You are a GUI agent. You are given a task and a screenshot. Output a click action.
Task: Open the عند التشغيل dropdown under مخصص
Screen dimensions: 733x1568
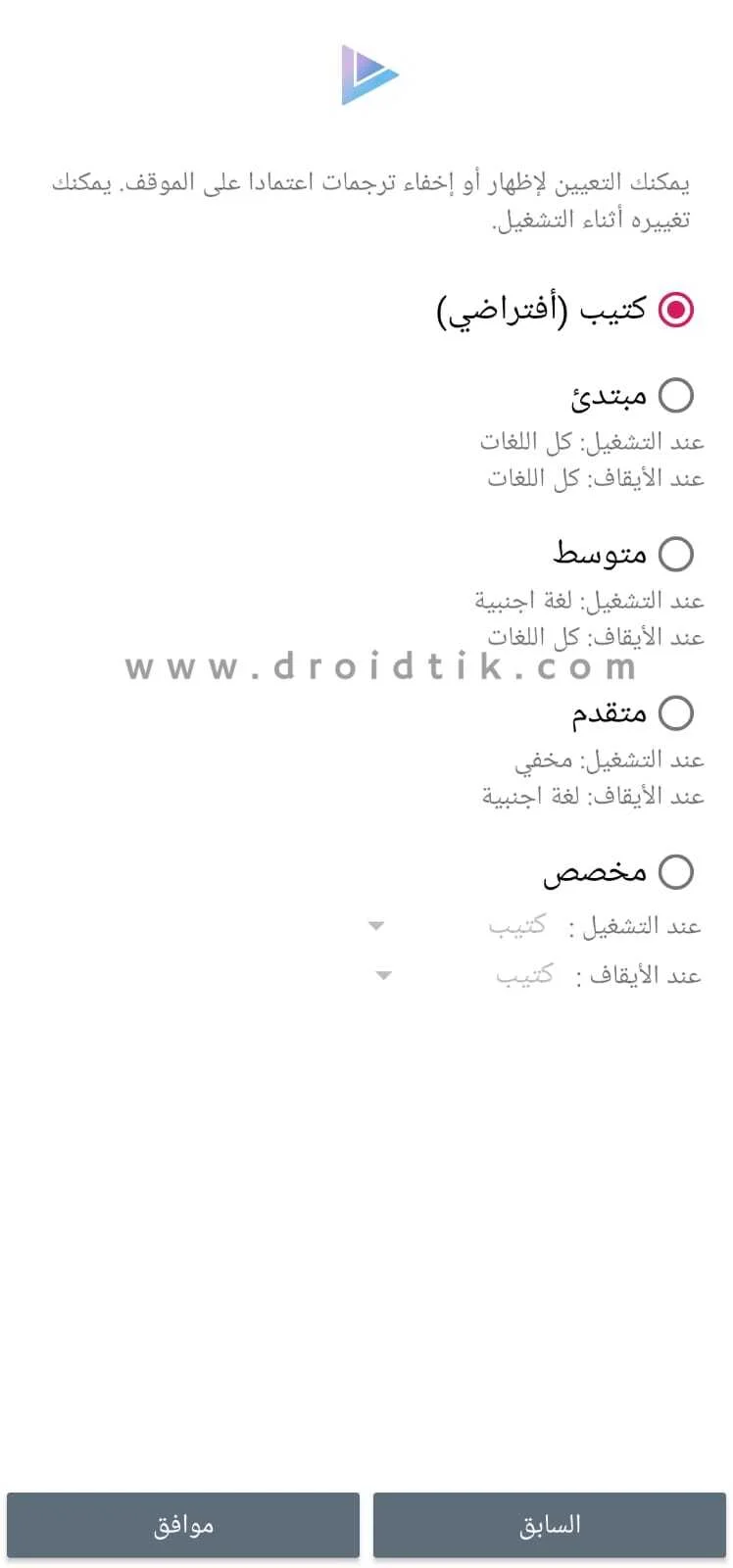(x=461, y=925)
